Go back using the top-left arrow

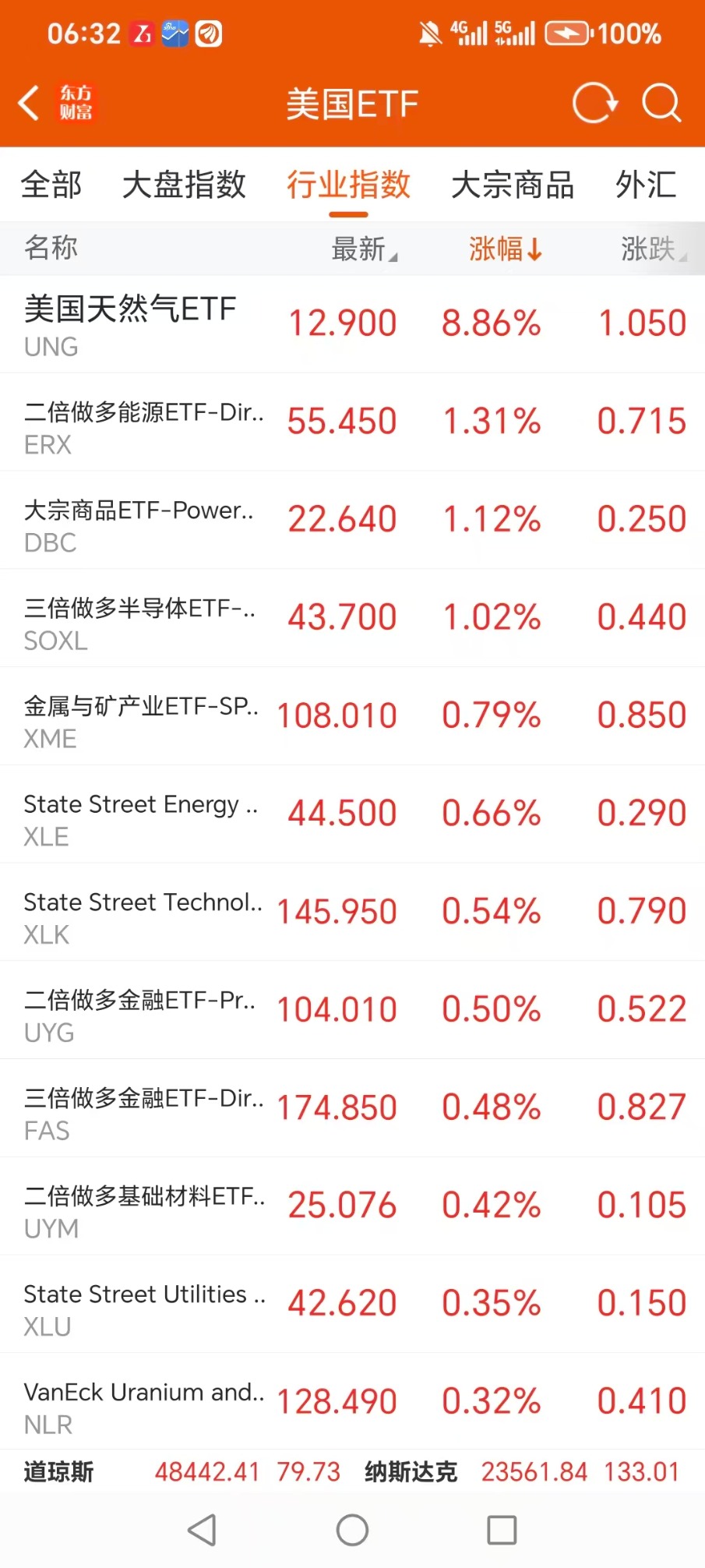coord(30,104)
